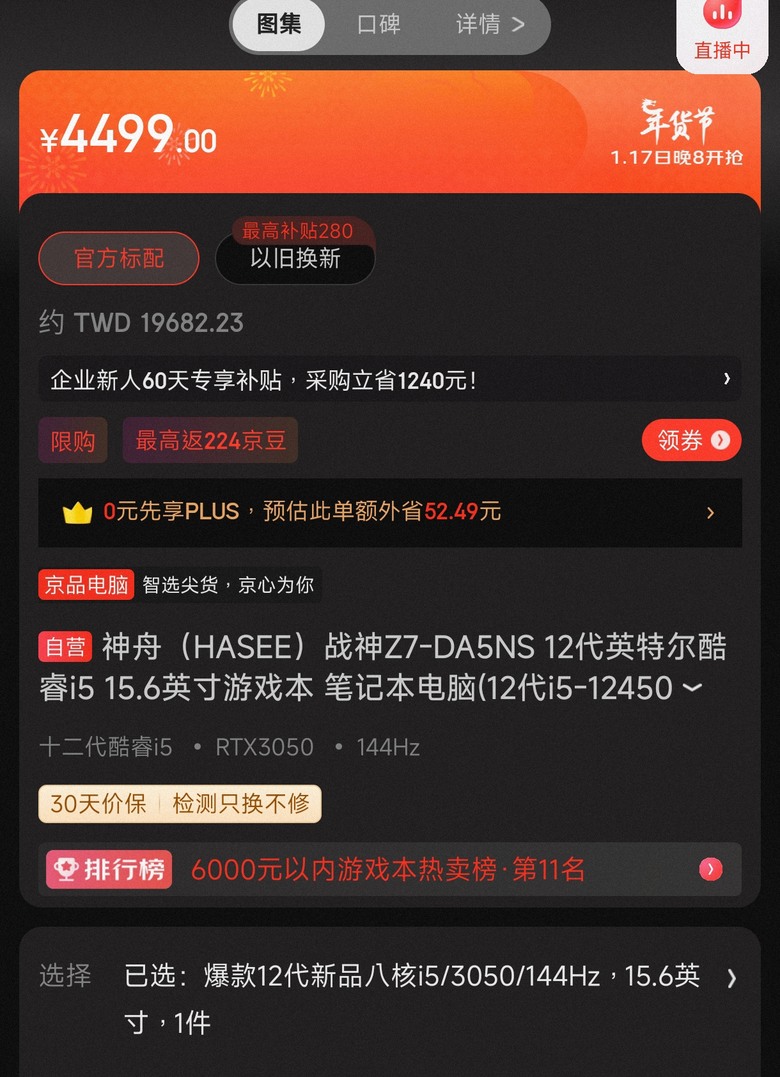Viewport: 780px width, 1077px height.
Task: View the 6000元以内游戏本热卖榜 ranking
Action: [390, 870]
